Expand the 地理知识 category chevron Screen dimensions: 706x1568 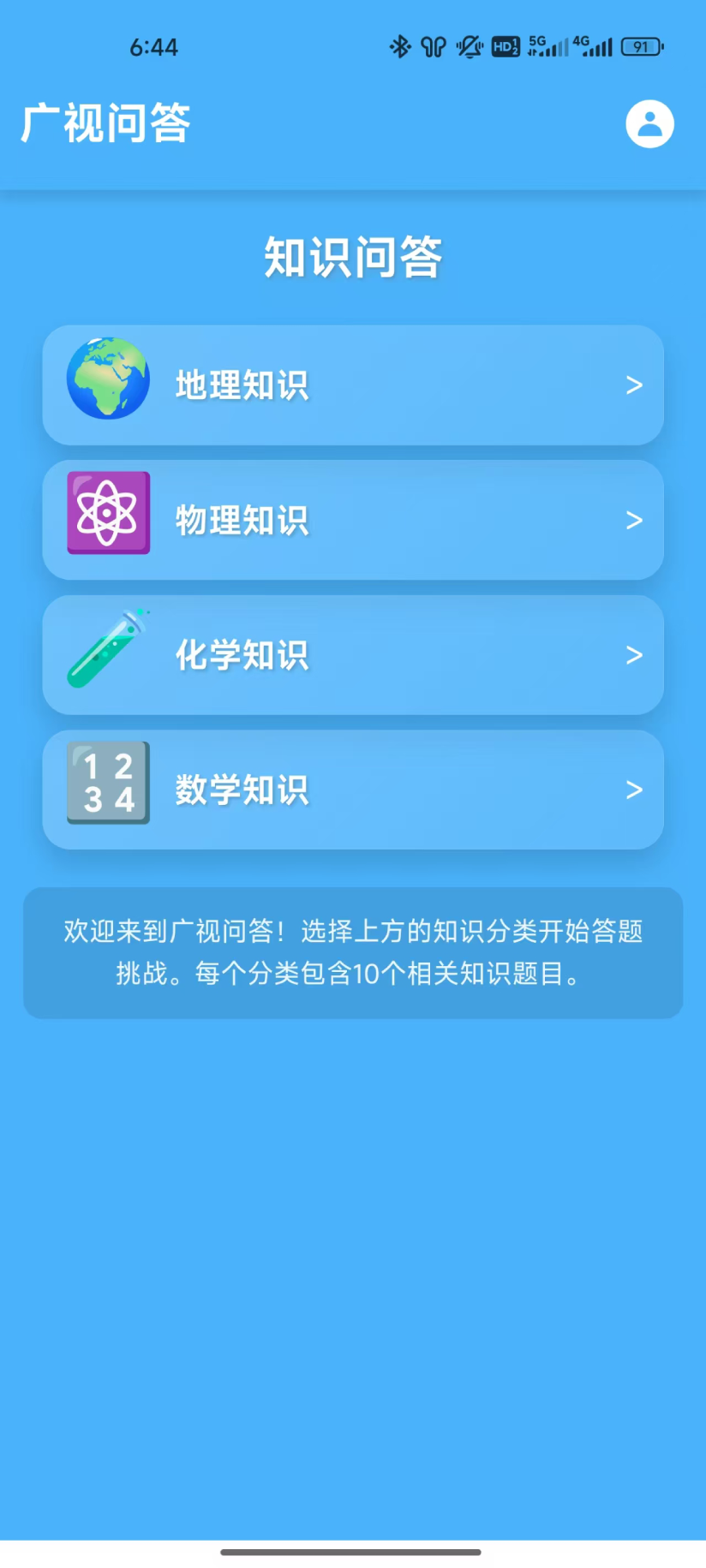(x=634, y=385)
